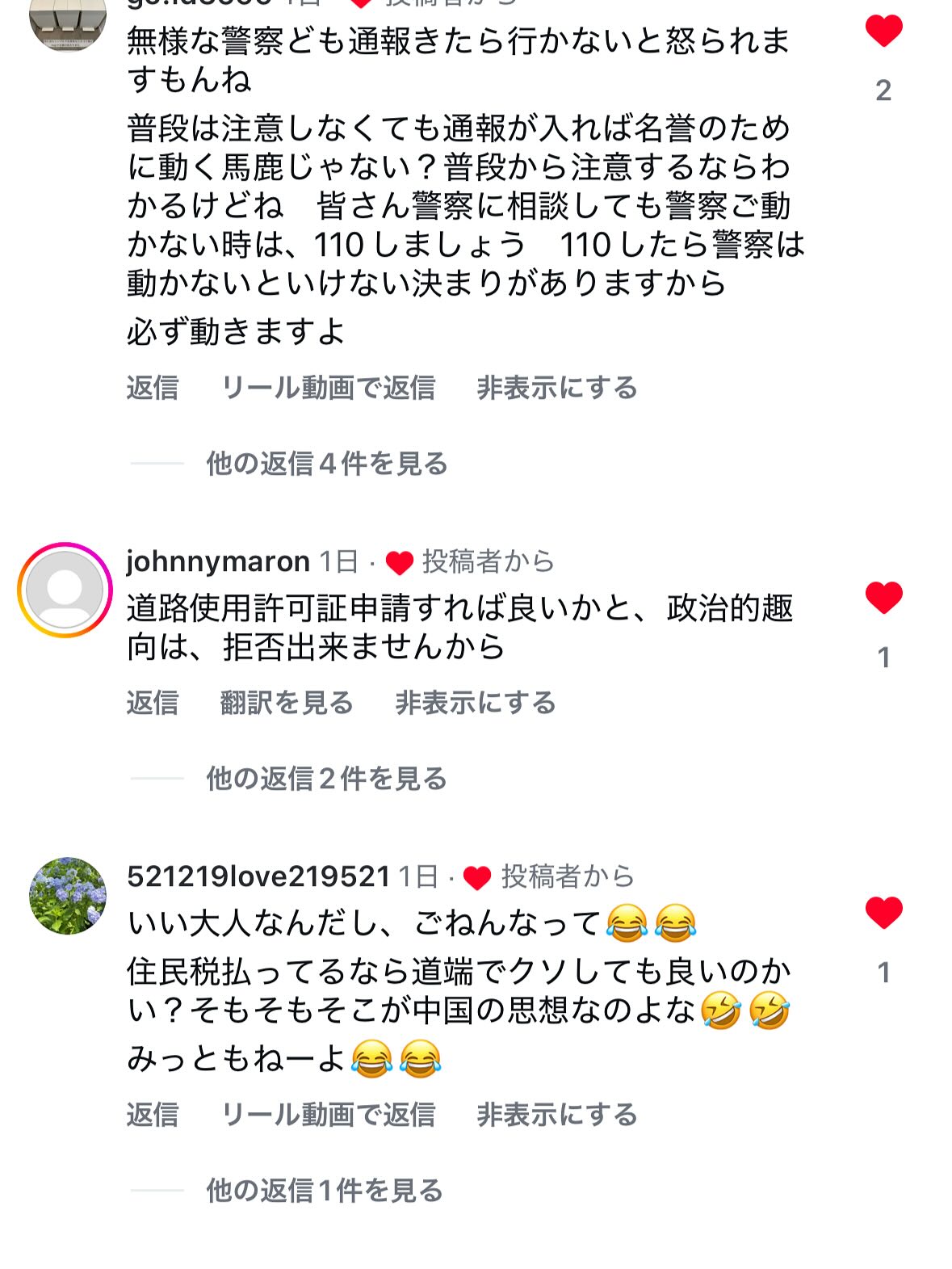Unlike the comment about calling 110 police
The image size is (952, 1269).
tap(883, 32)
